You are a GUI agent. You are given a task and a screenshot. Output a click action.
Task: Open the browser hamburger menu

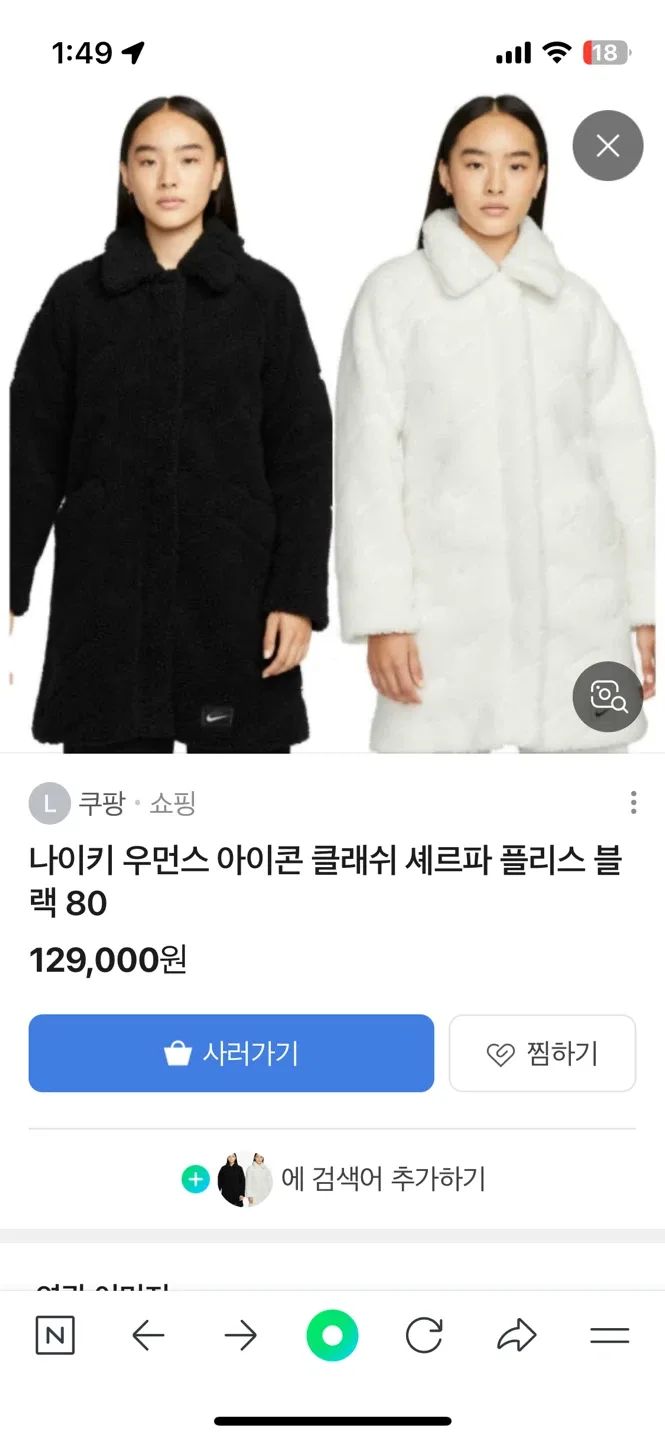(x=609, y=1336)
